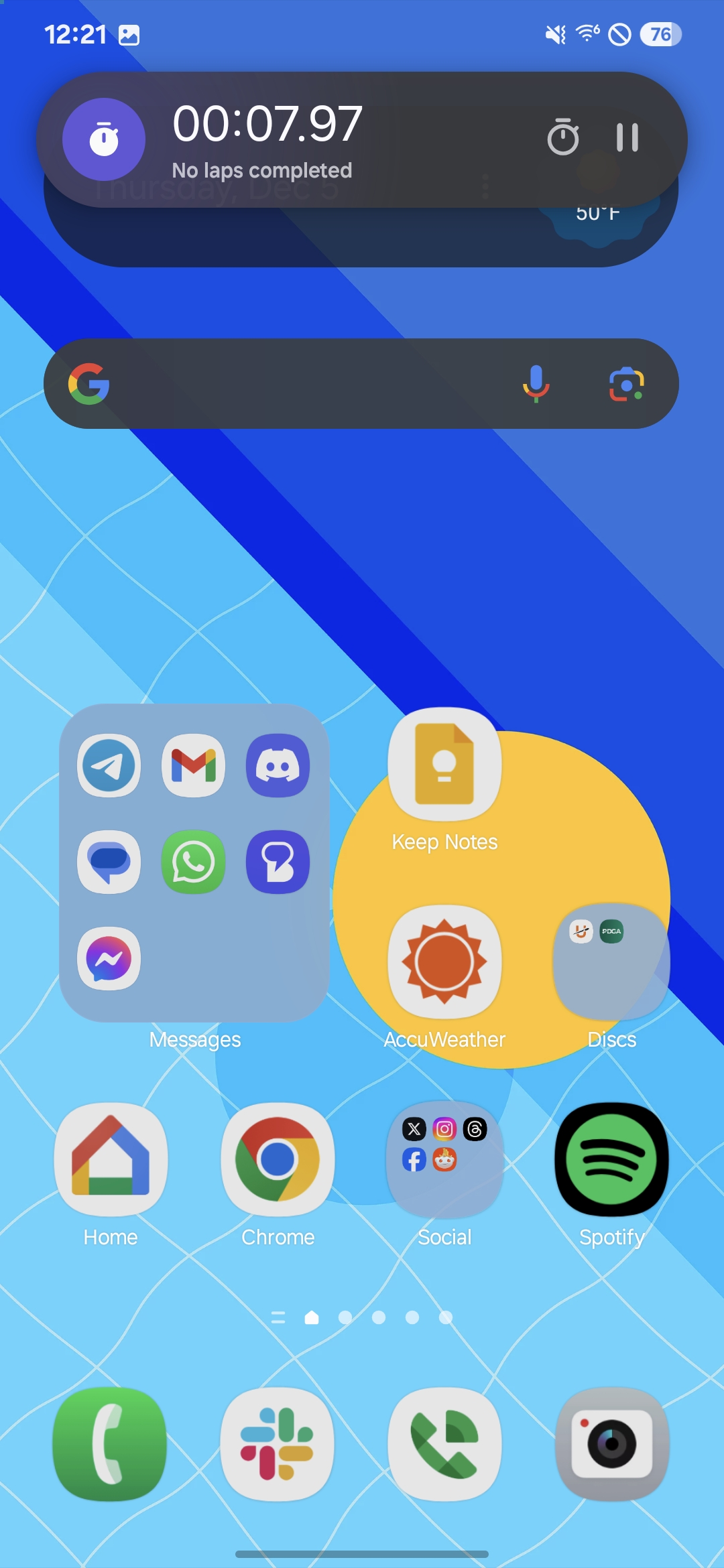
Task: Open Keep Notes app
Action: tap(444, 765)
